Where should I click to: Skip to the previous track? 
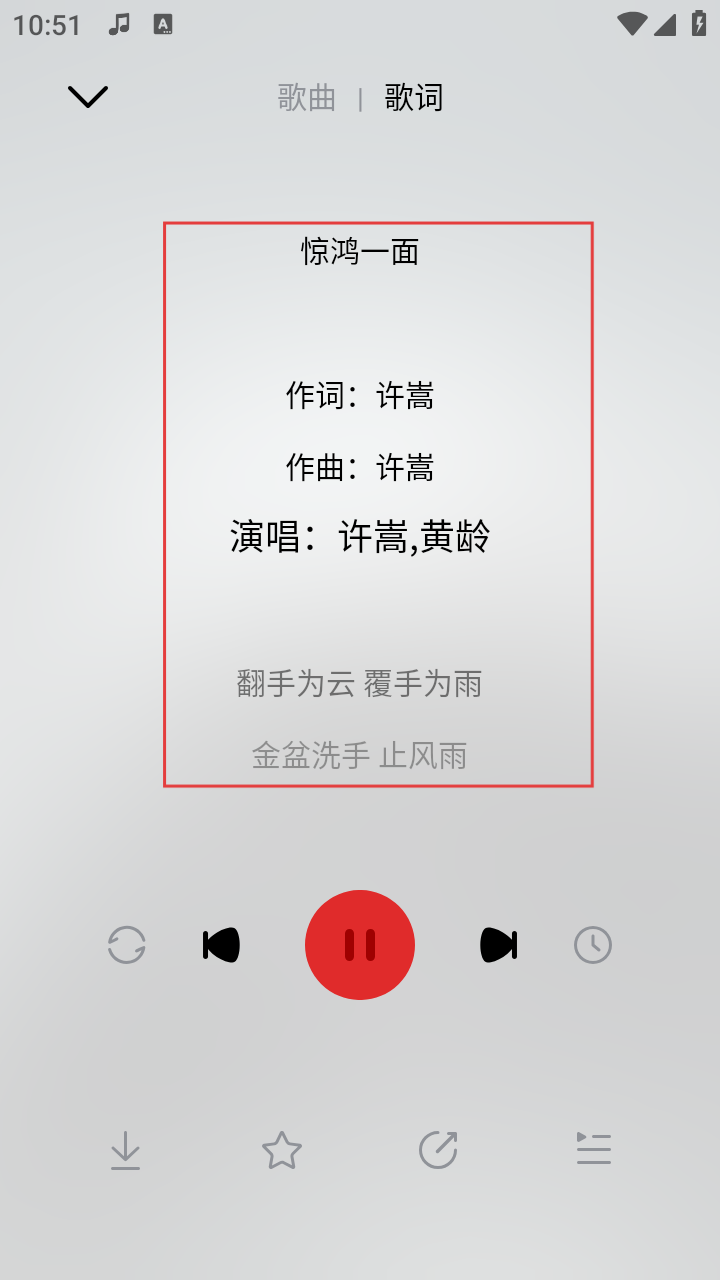pos(222,945)
